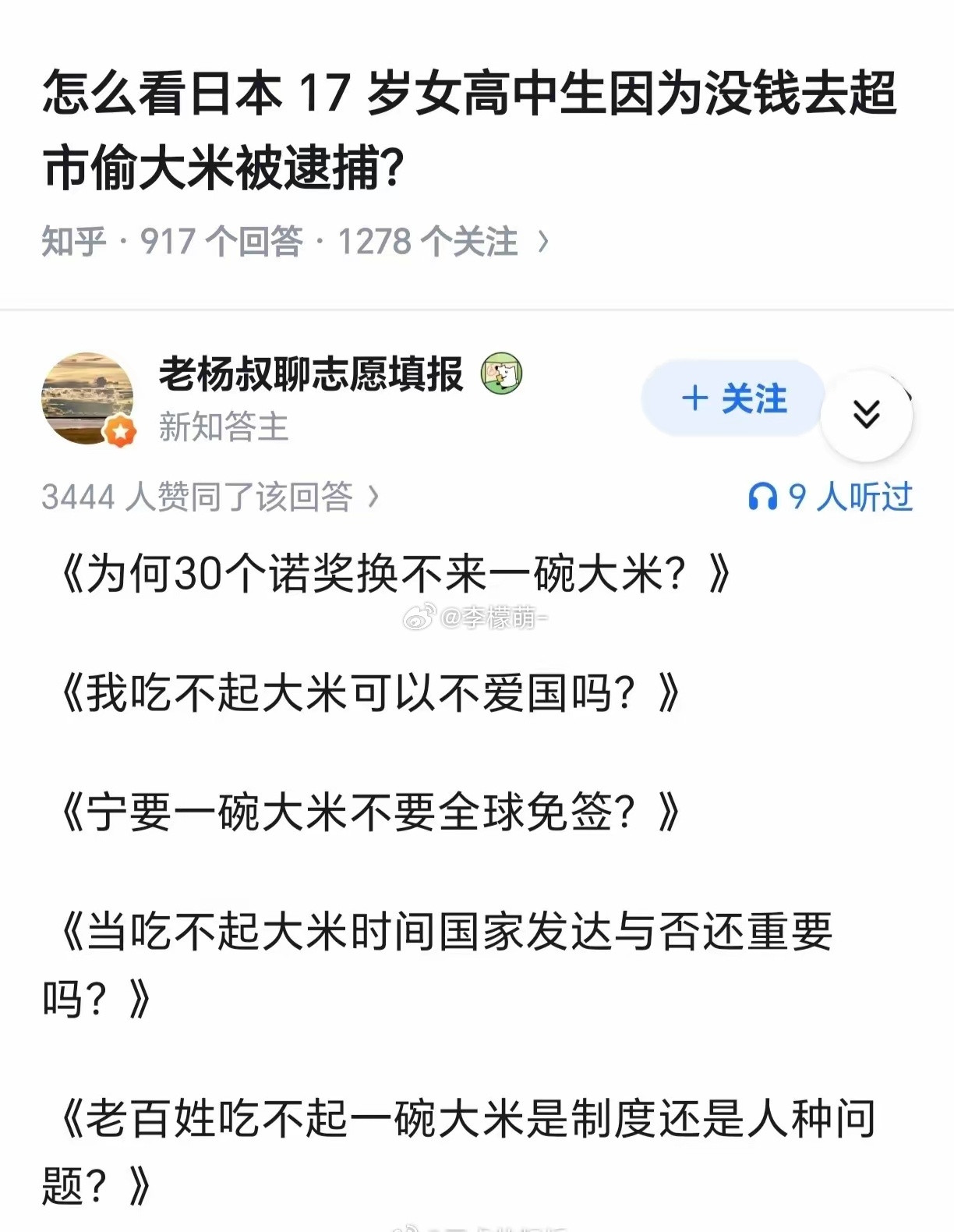Tap the @李檬萌- watermark
This screenshot has width=954, height=1232.
(474, 616)
